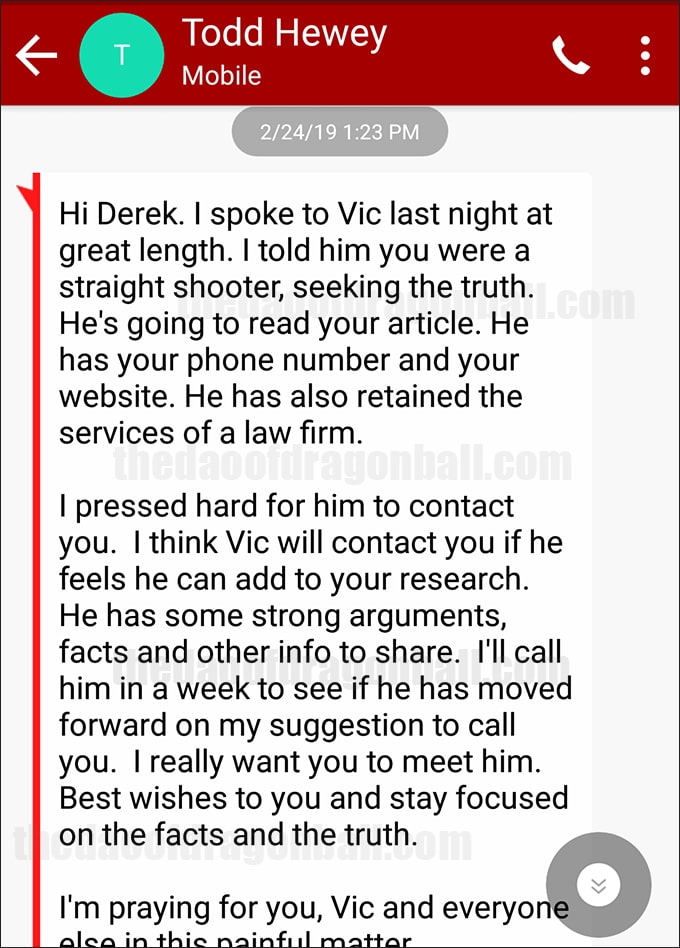Go back from Todd Hewey's conversation
The width and height of the screenshot is (680, 948).
pos(37,56)
